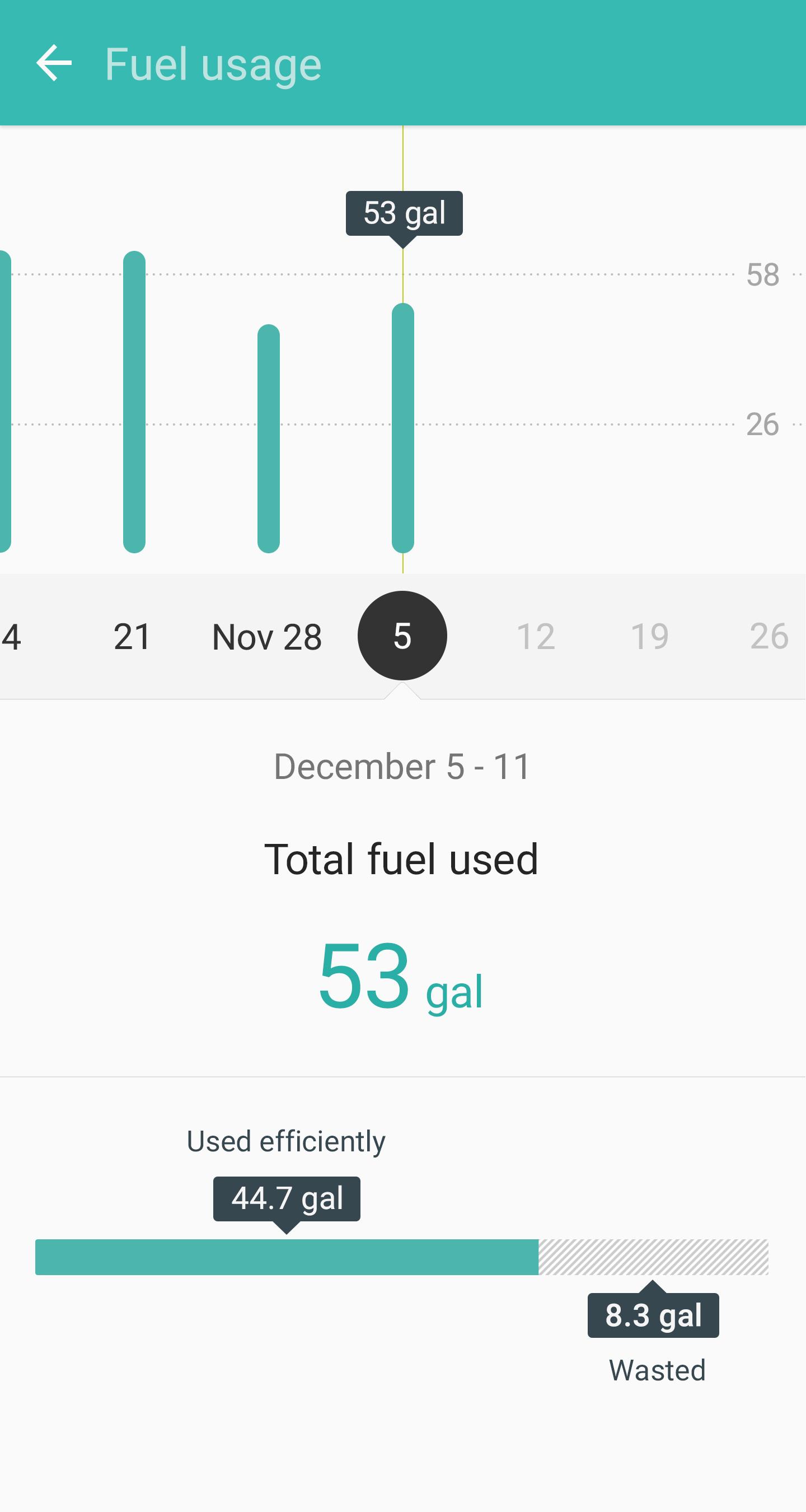The width and height of the screenshot is (806, 1512).
Task: Switch selection to week of 21
Action: [132, 637]
